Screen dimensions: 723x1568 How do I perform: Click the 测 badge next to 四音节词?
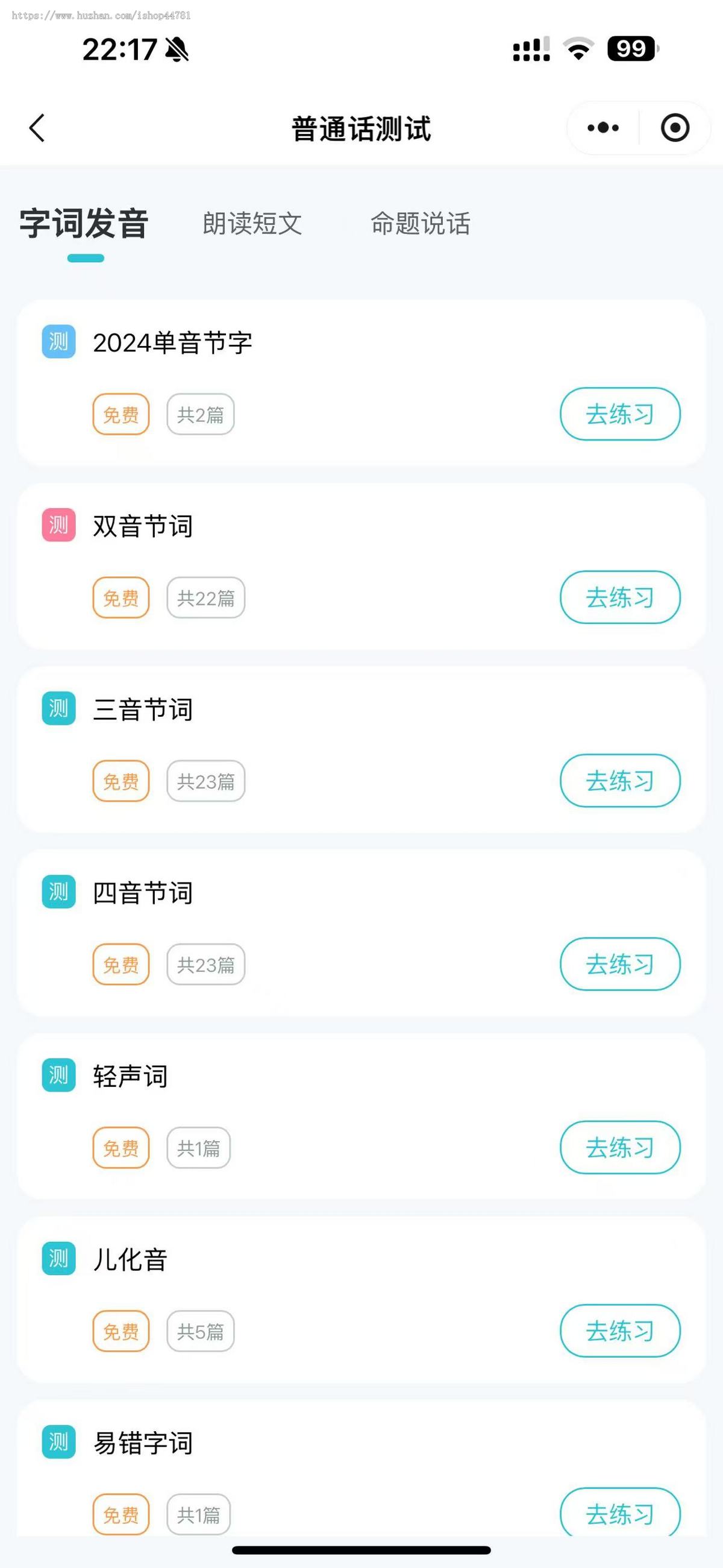pos(57,893)
